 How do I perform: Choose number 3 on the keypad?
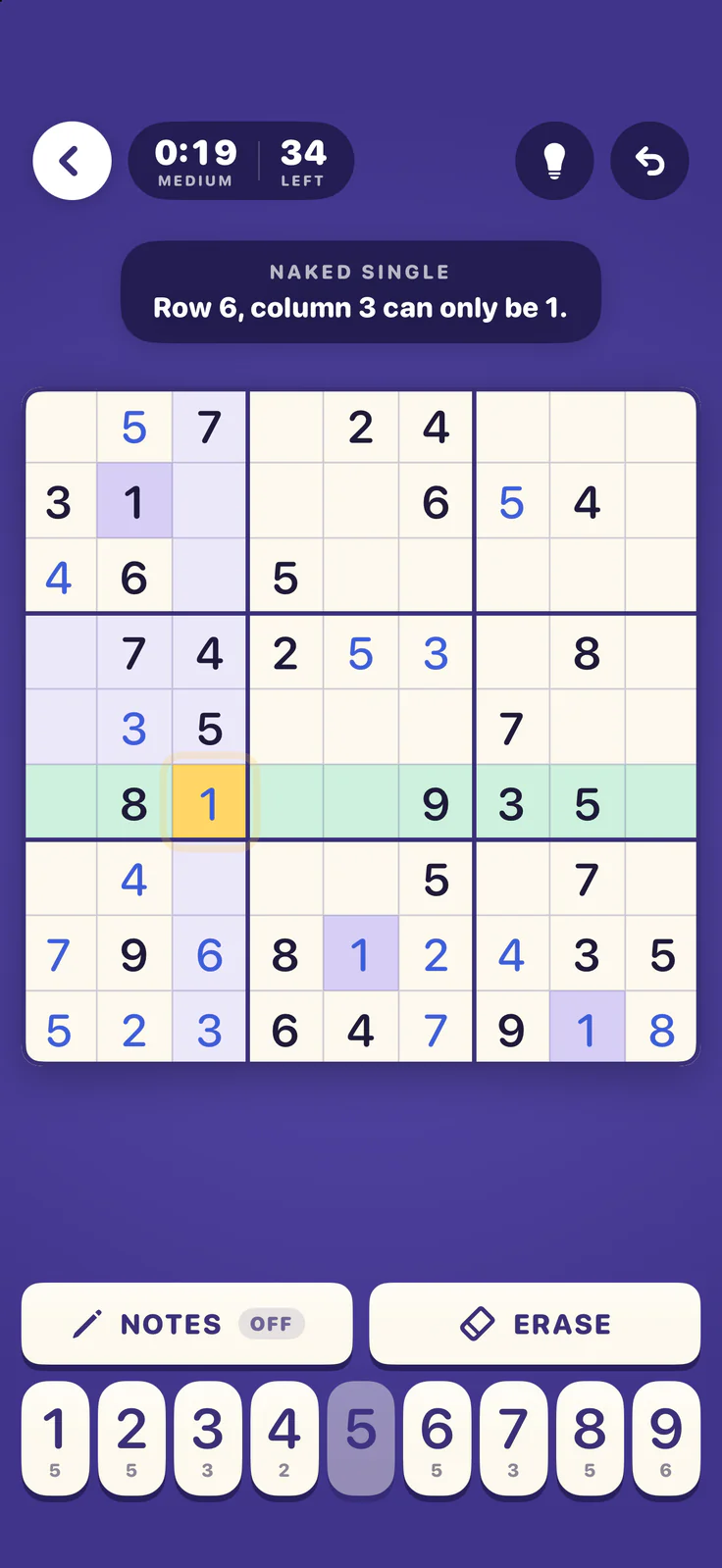click(208, 1439)
